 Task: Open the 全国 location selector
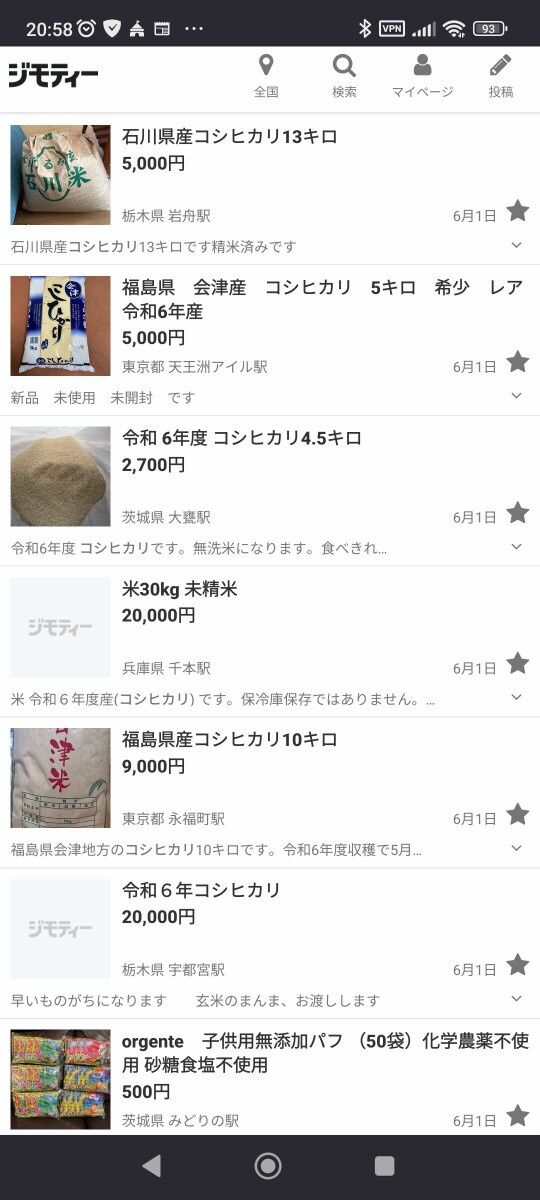(265, 77)
